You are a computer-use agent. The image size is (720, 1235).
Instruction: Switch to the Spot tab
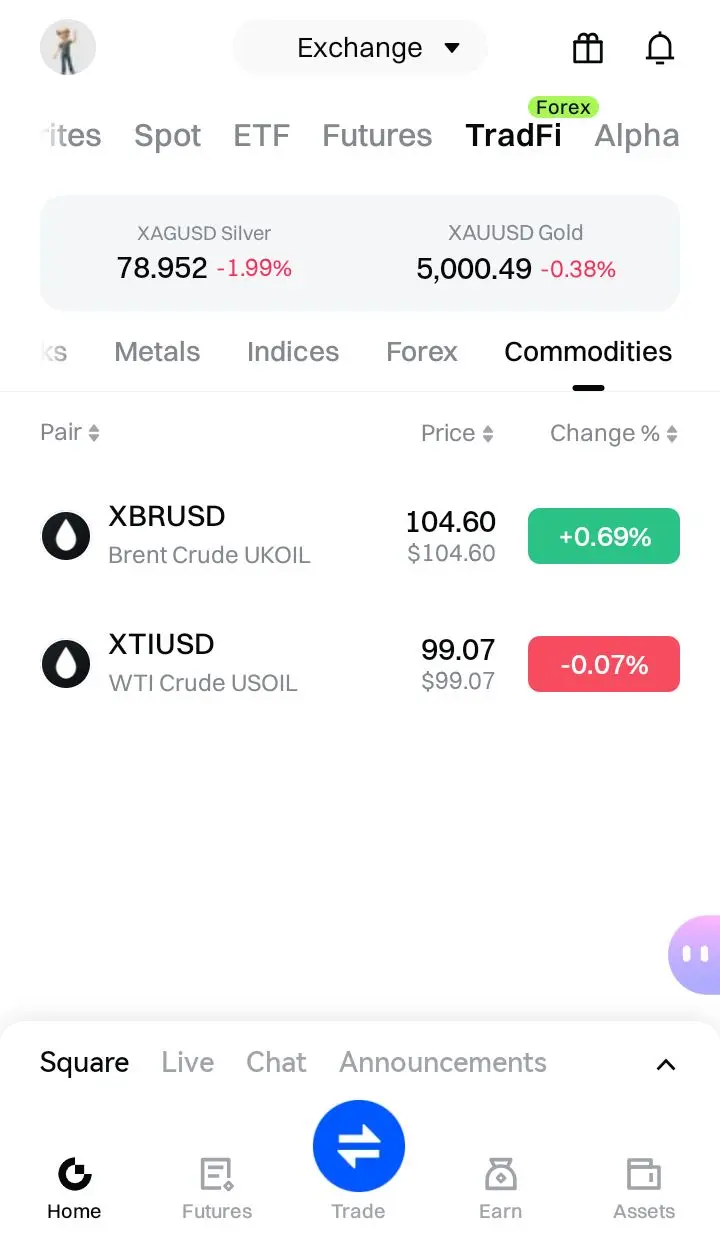tap(167, 136)
